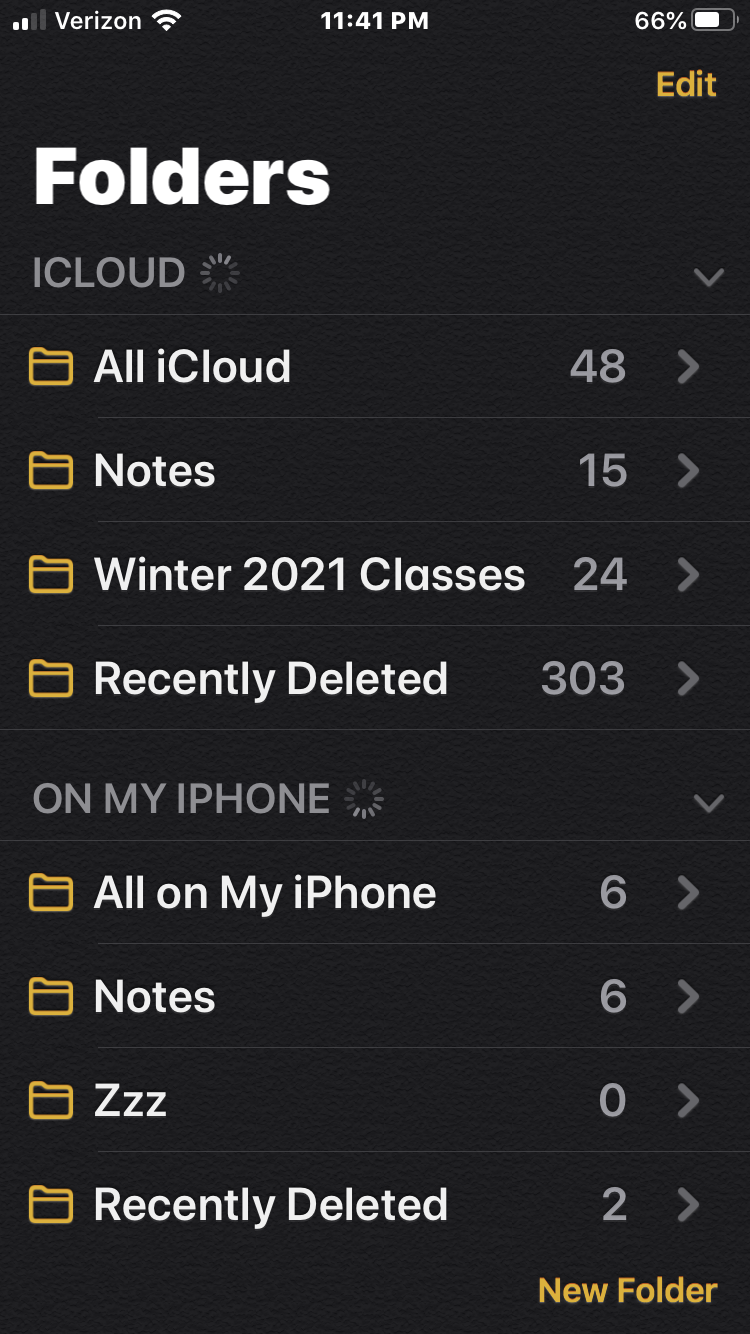The width and height of the screenshot is (750, 1334).
Task: Open Recently Deleted with 2 notes
Action: tap(375, 1205)
